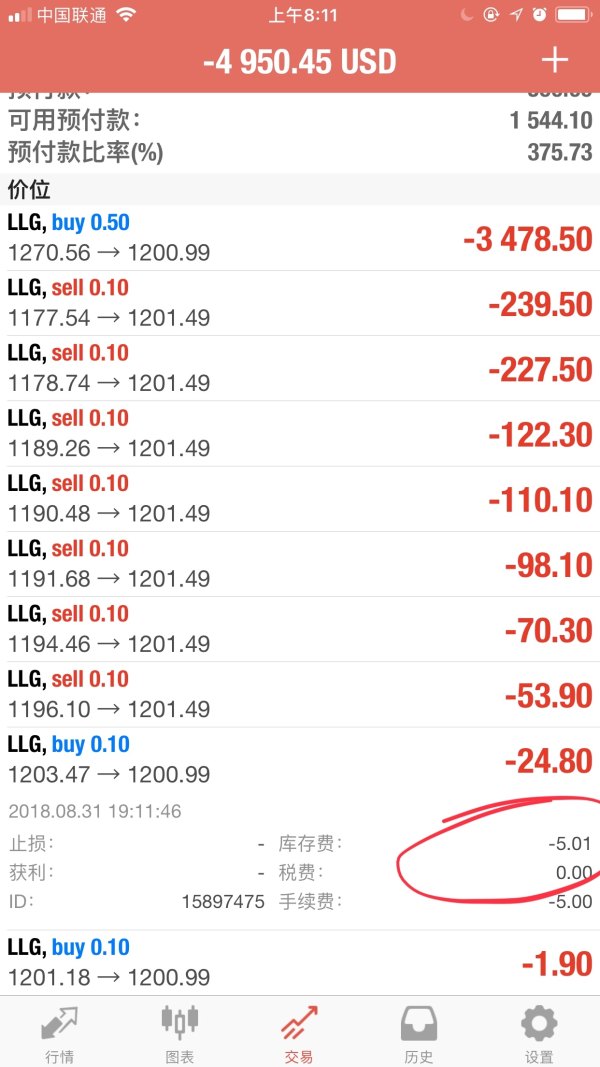Add a new order with the plus icon

554,60
